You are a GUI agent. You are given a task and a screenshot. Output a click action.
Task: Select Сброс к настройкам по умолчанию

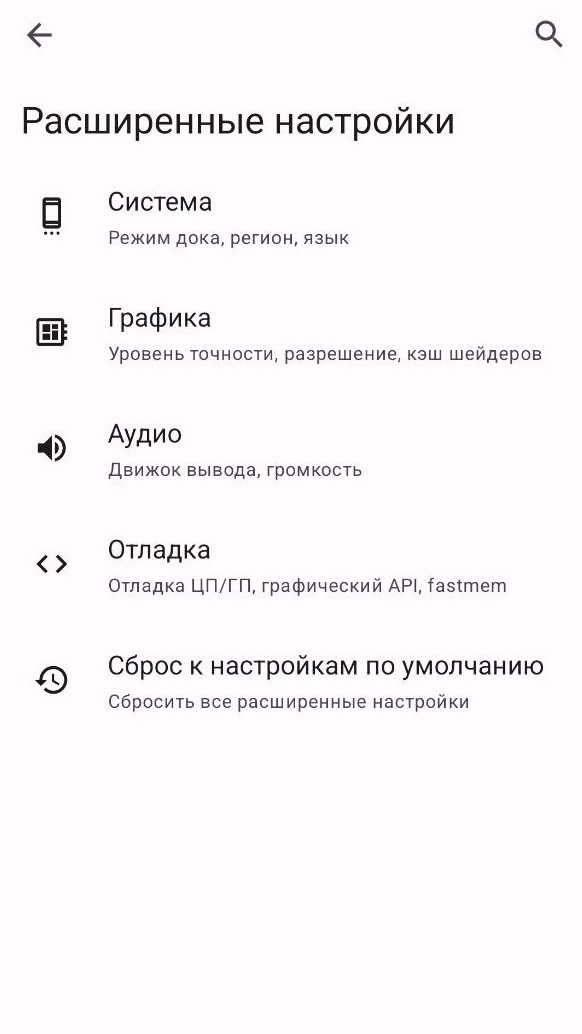(x=291, y=682)
